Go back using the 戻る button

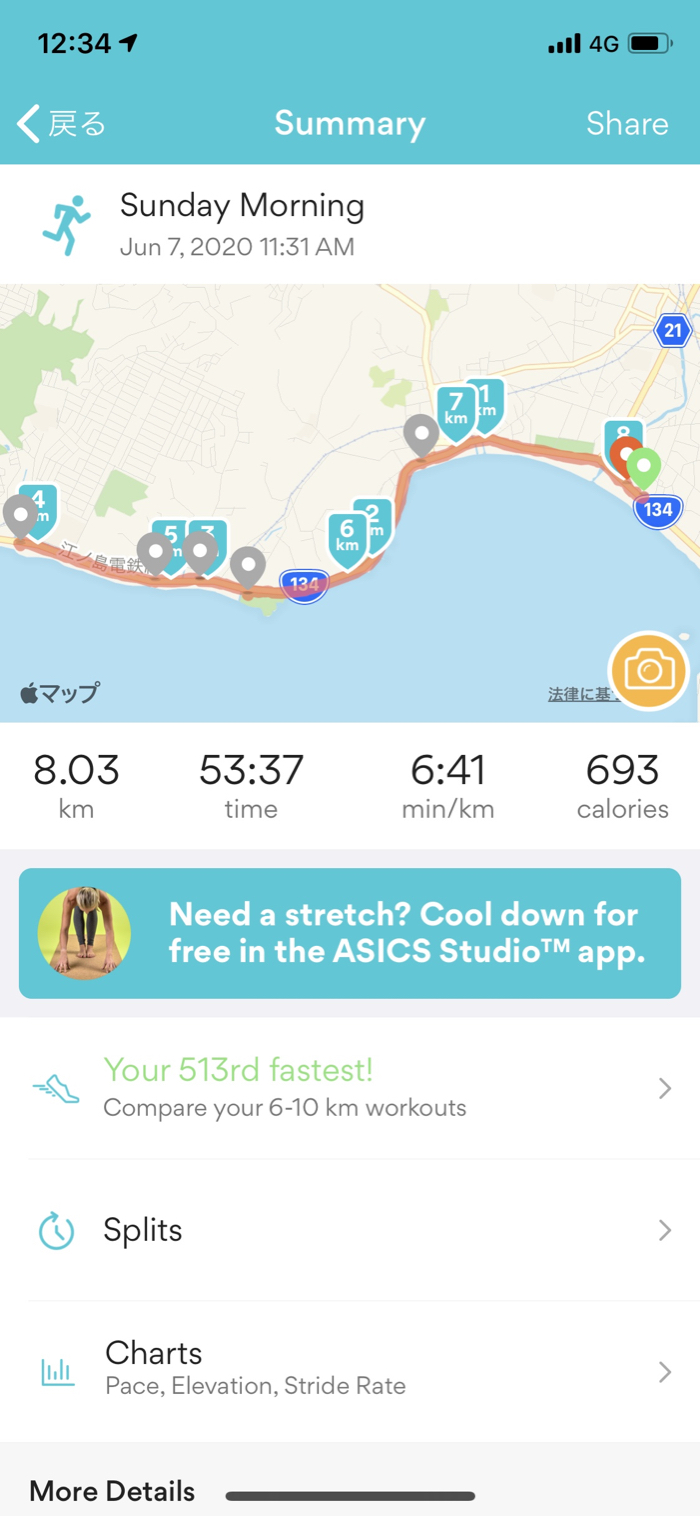tap(62, 124)
